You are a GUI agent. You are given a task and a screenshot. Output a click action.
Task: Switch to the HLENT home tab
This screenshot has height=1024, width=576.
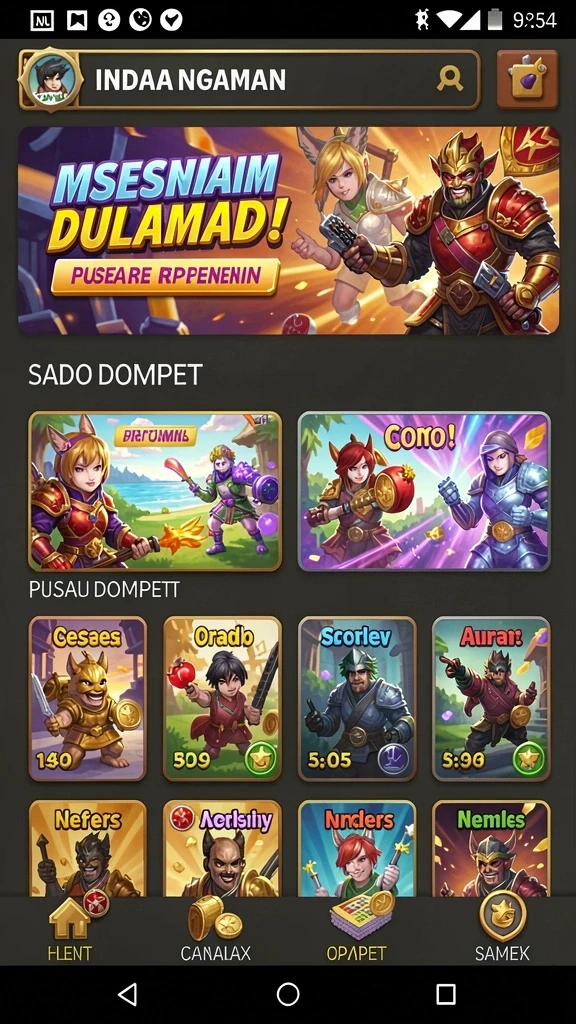[70, 930]
